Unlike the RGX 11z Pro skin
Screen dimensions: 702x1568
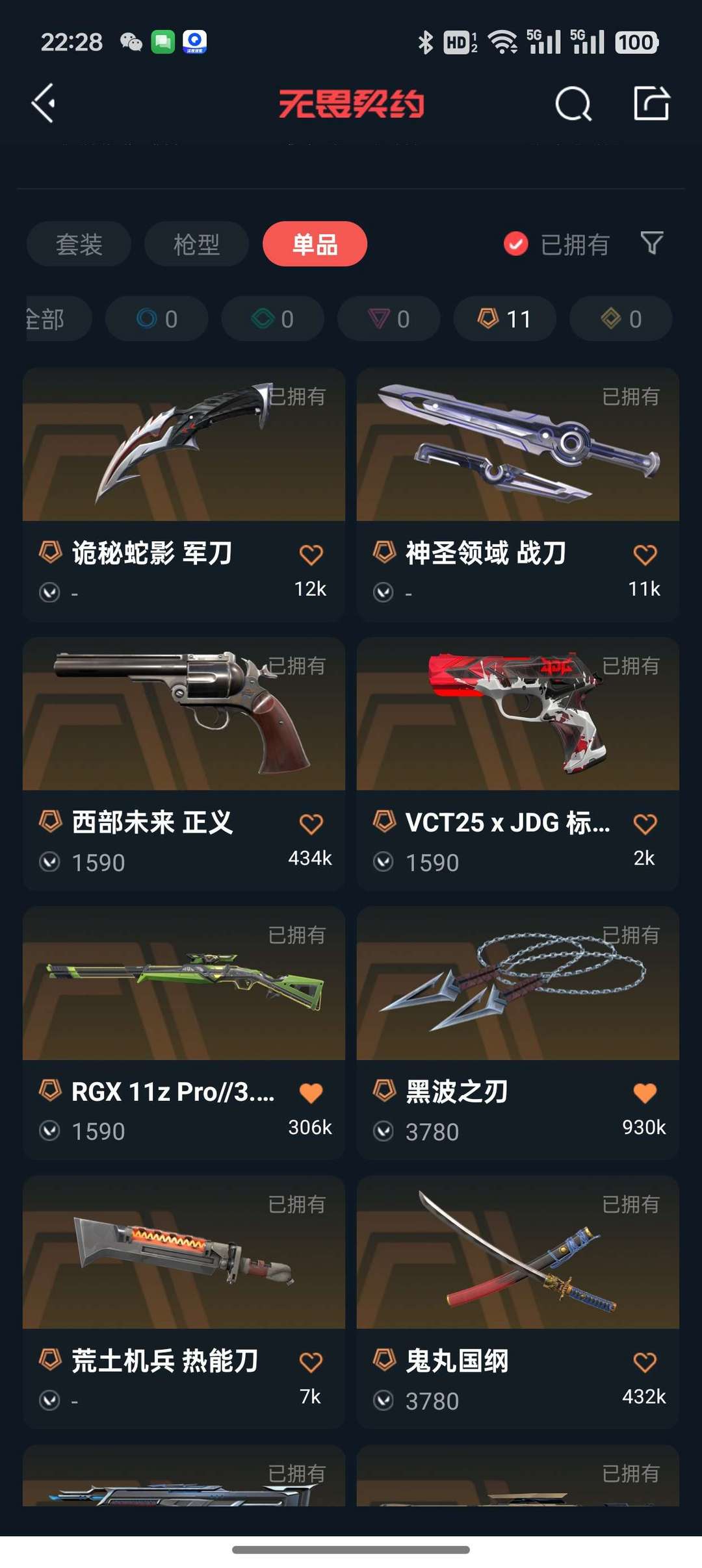click(x=311, y=1093)
